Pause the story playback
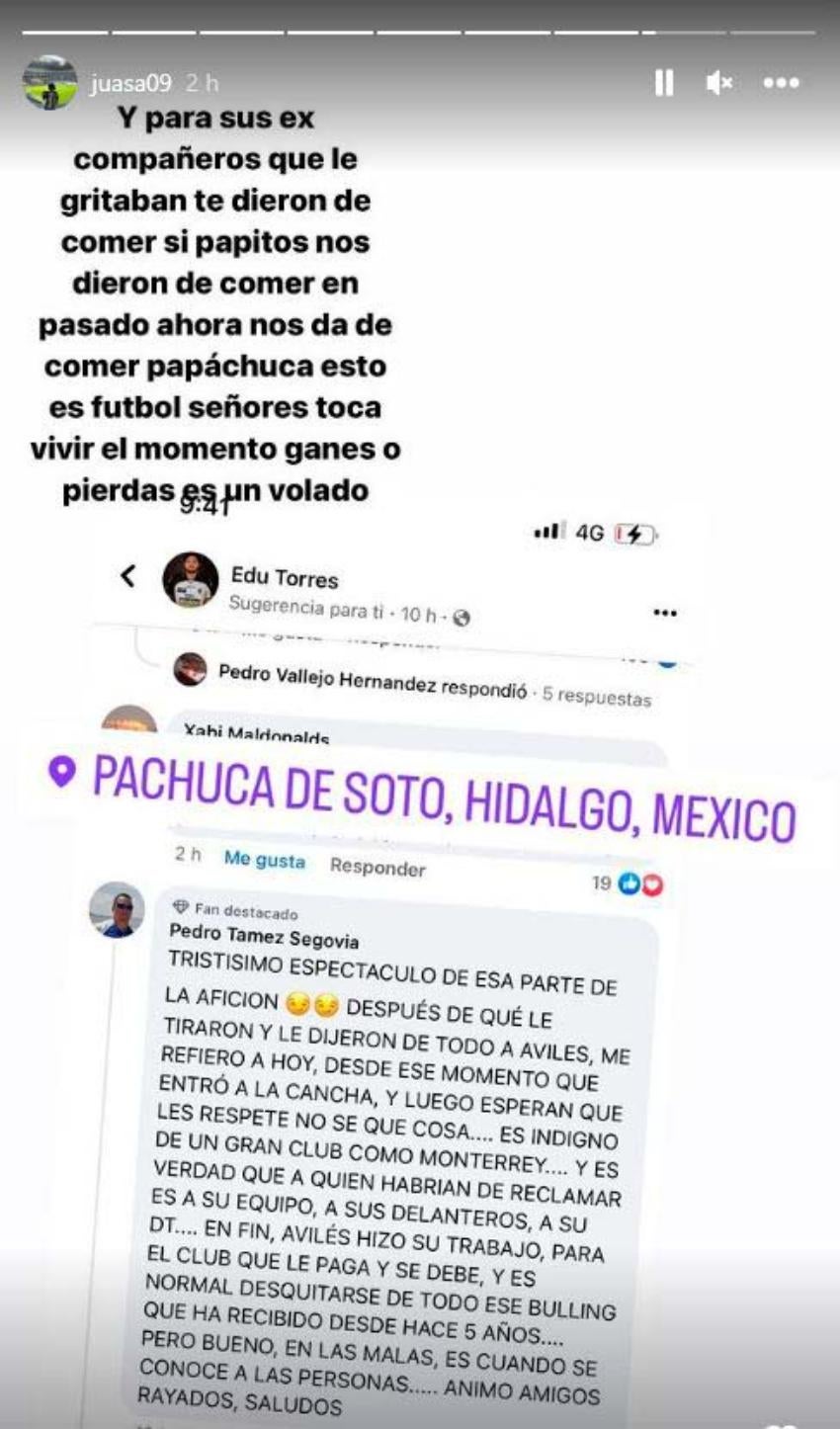Screen dimensions: 840x1429 click(664, 84)
